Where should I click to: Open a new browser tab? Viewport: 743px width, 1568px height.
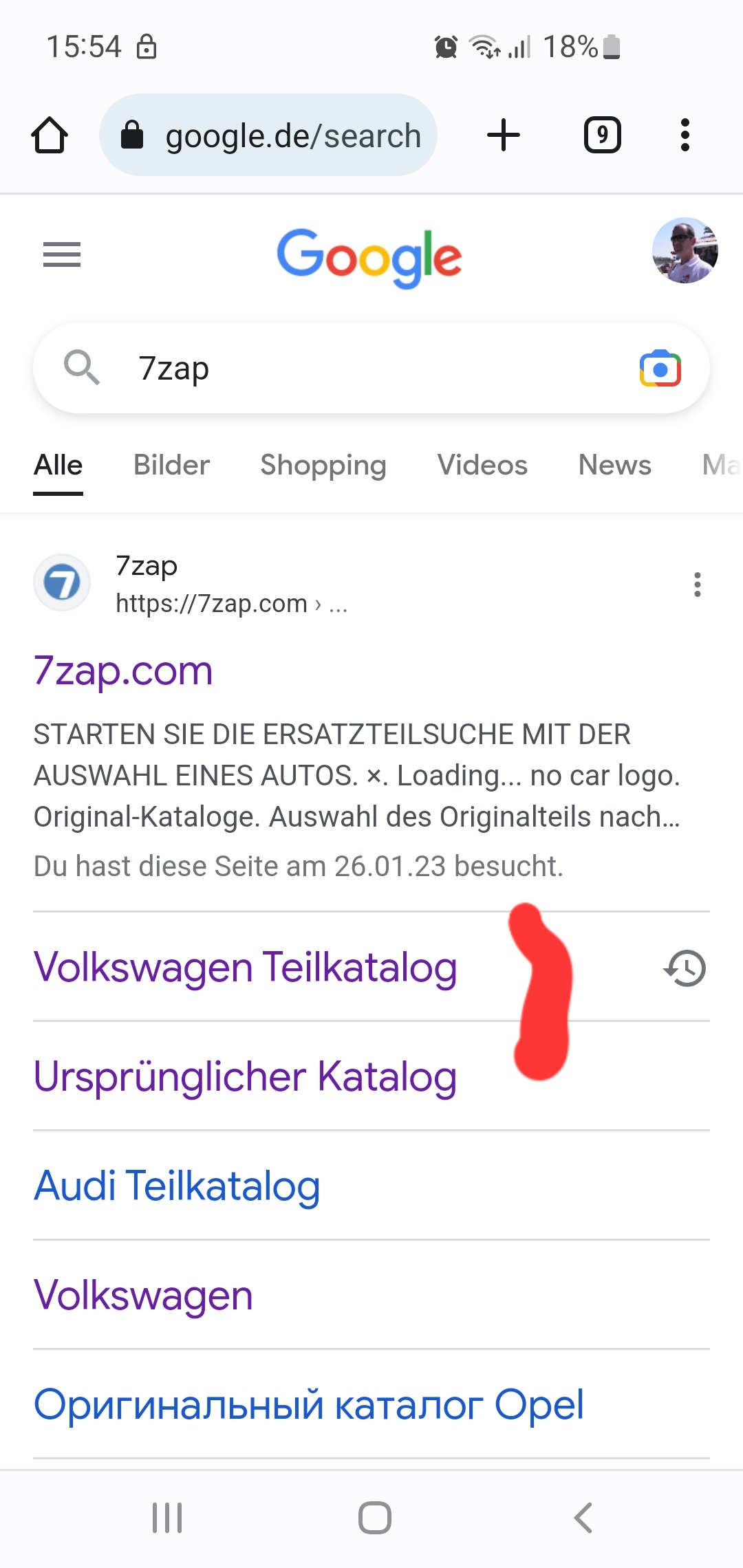pyautogui.click(x=504, y=135)
